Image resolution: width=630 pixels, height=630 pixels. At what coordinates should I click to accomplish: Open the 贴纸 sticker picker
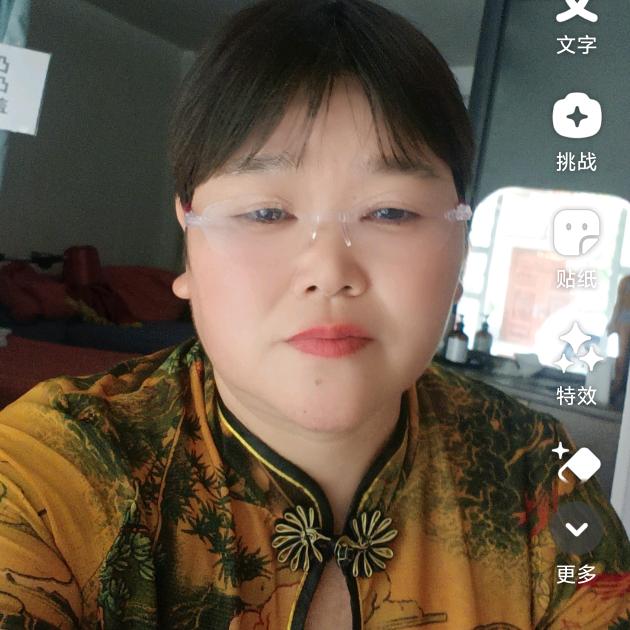click(577, 249)
